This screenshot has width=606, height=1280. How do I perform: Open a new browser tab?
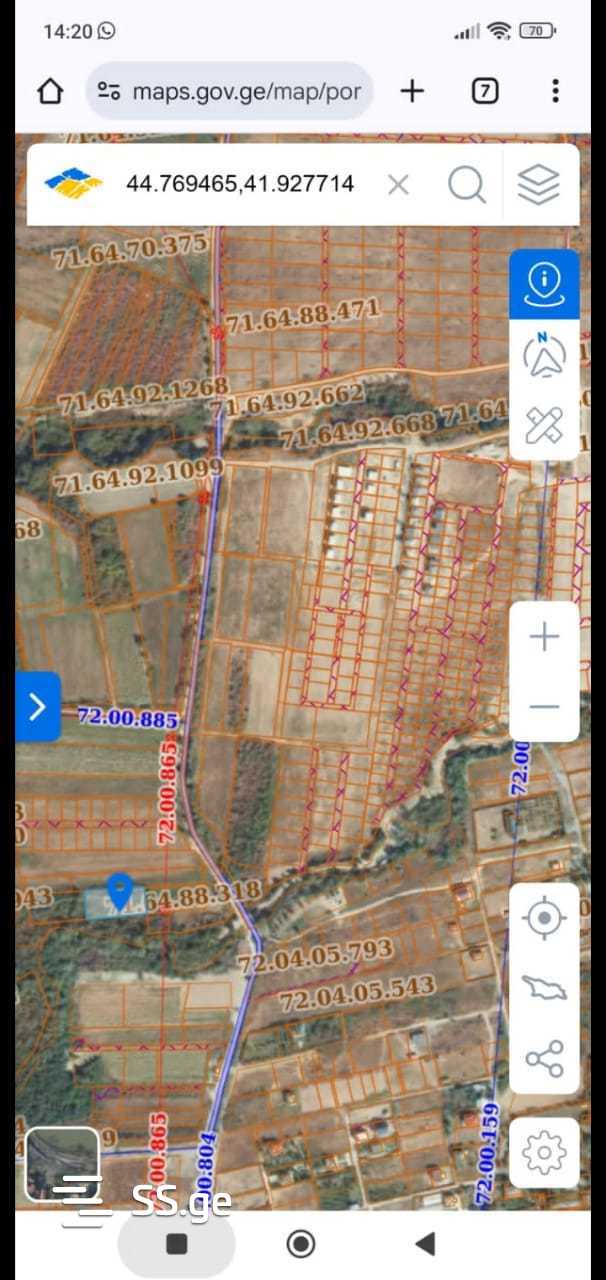point(412,91)
